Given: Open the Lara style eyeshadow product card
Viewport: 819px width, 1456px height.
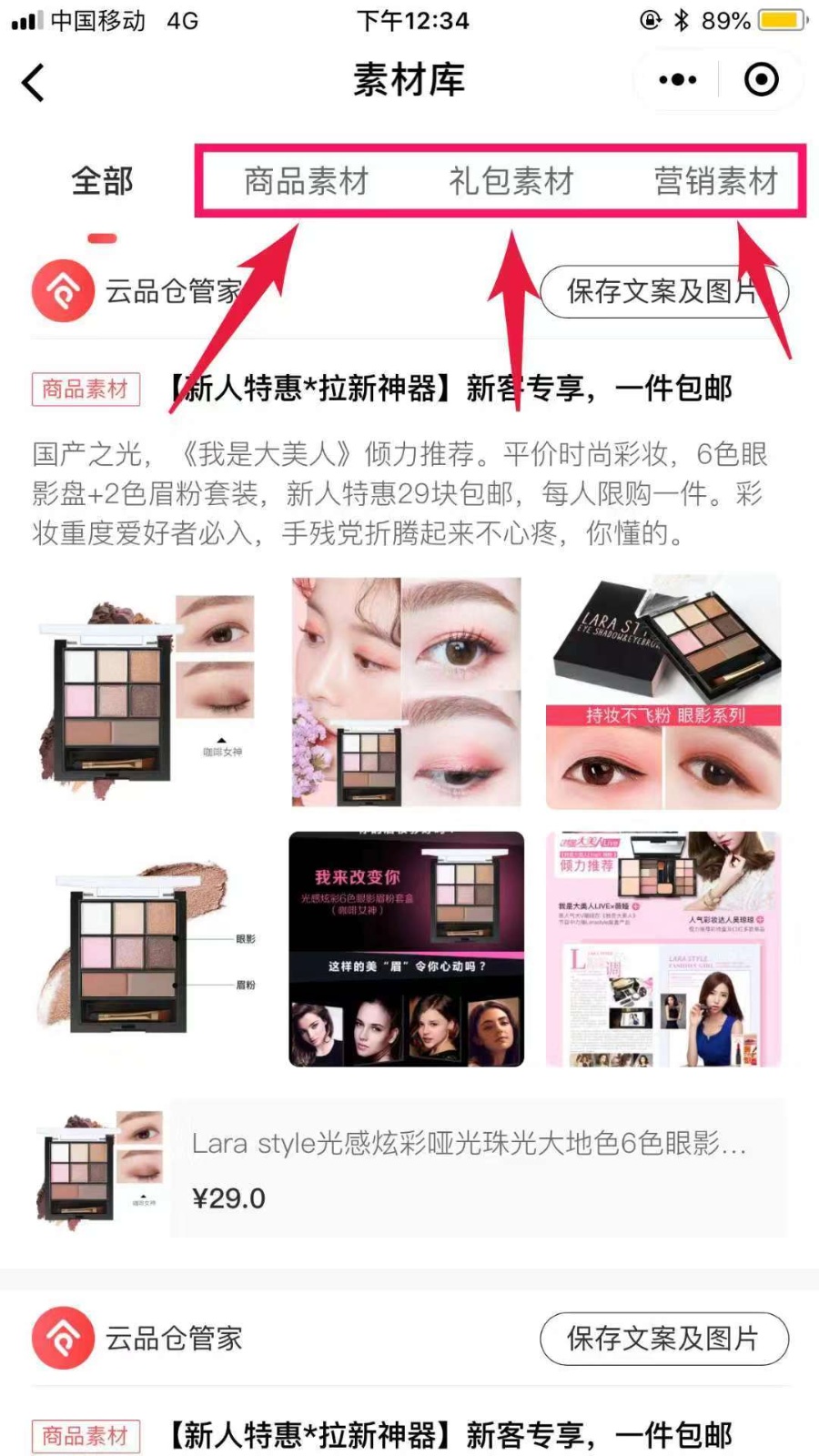Looking at the screenshot, I should click(x=478, y=1168).
